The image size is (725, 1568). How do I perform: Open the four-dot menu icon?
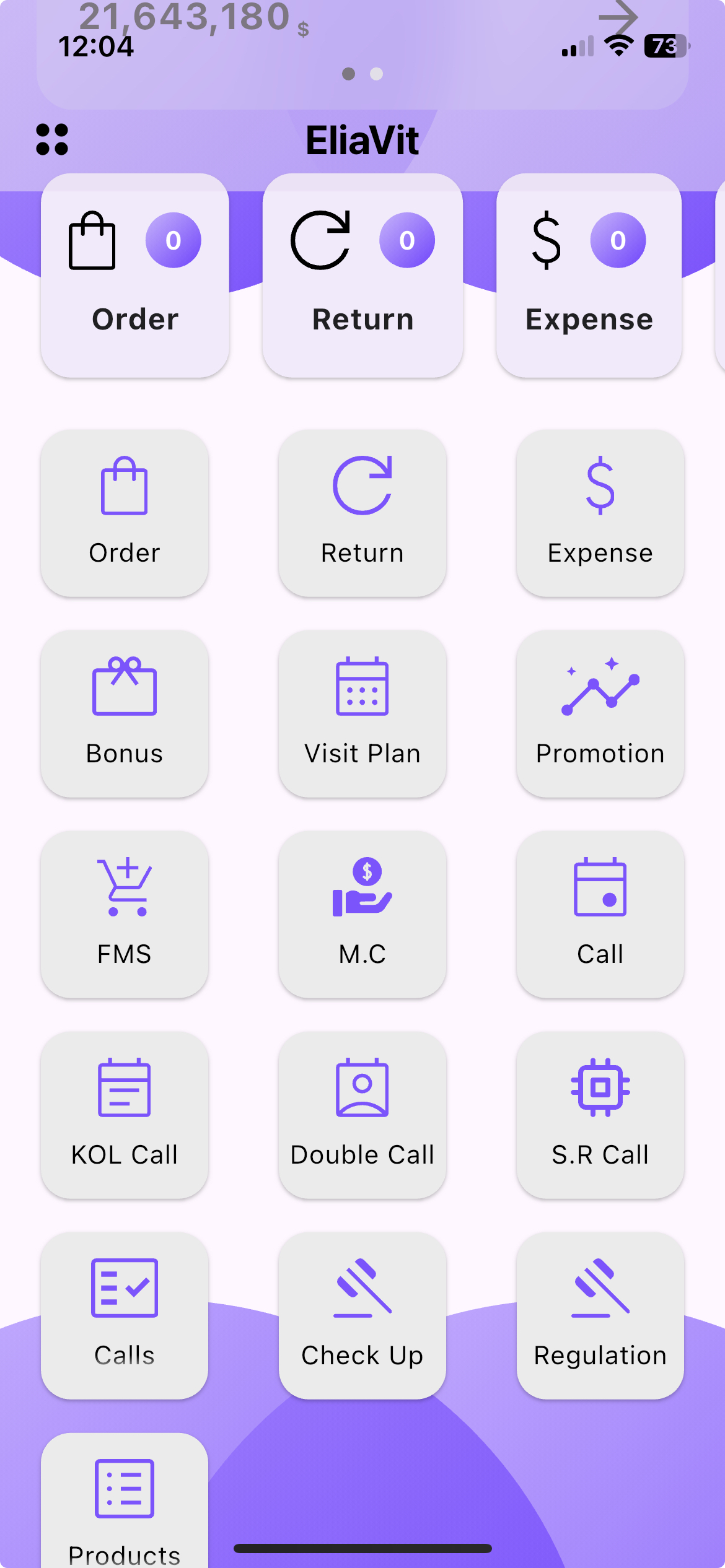click(52, 139)
